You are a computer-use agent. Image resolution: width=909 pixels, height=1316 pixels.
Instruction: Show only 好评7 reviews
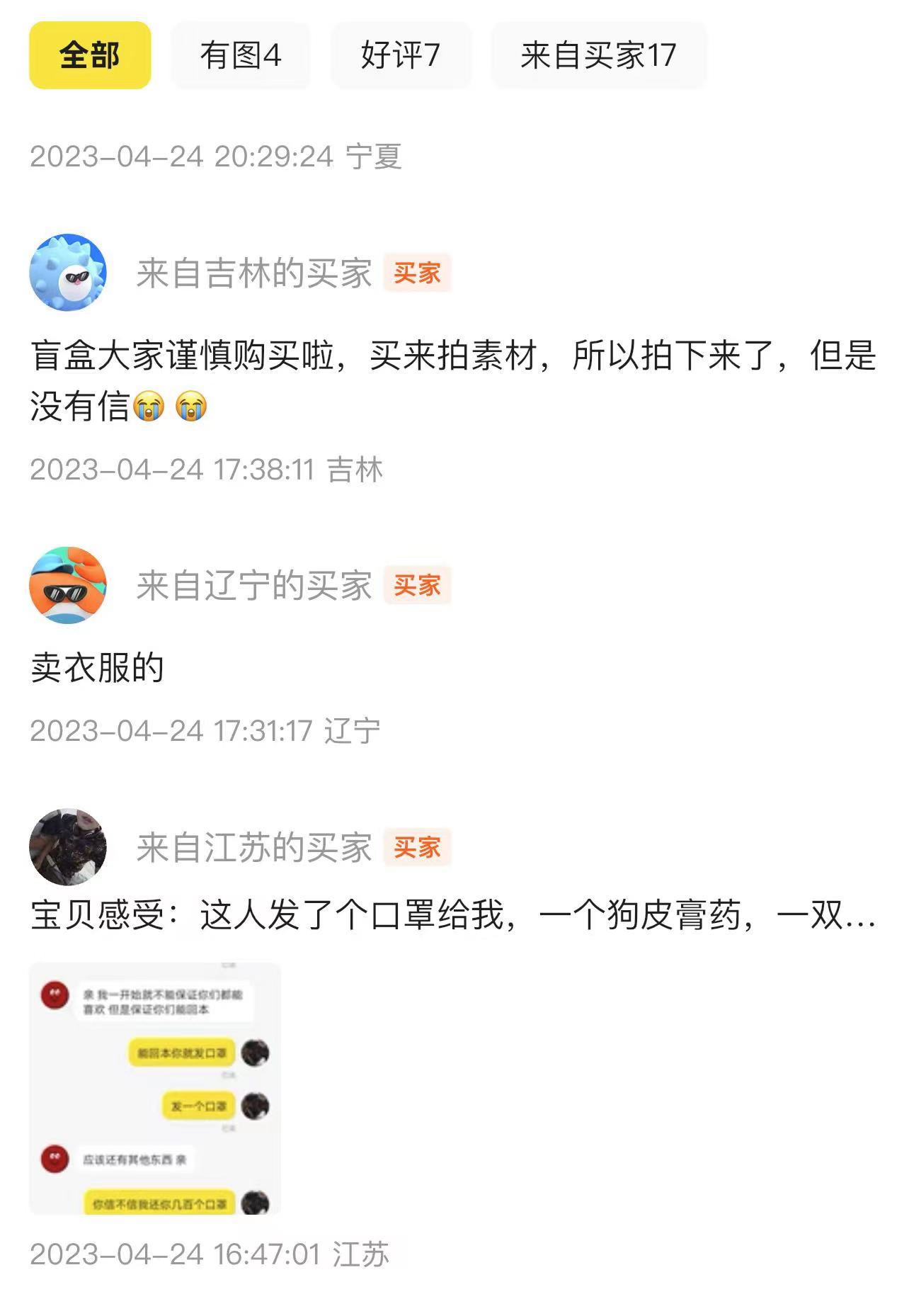401,55
